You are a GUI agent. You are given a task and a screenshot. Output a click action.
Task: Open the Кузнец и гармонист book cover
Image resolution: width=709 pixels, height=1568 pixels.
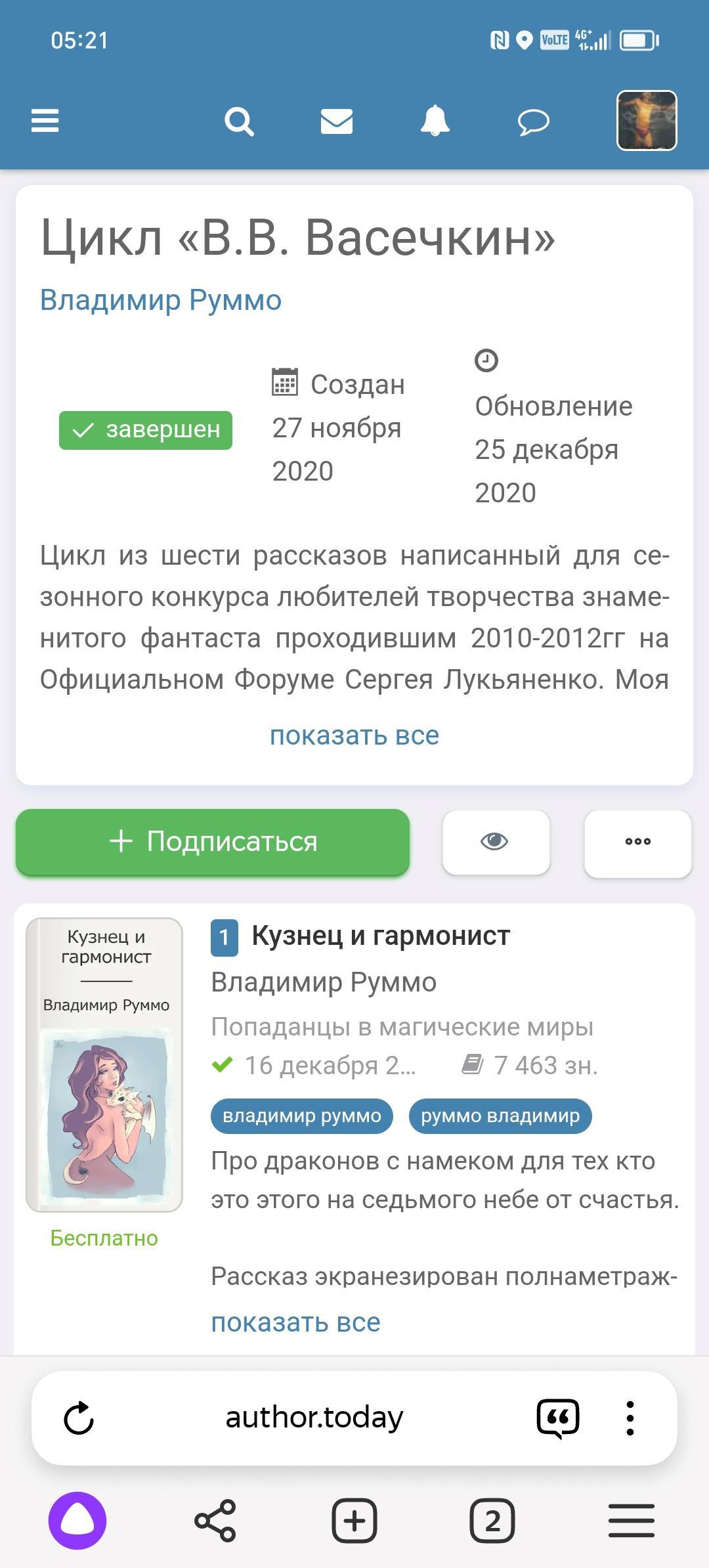(x=104, y=1064)
